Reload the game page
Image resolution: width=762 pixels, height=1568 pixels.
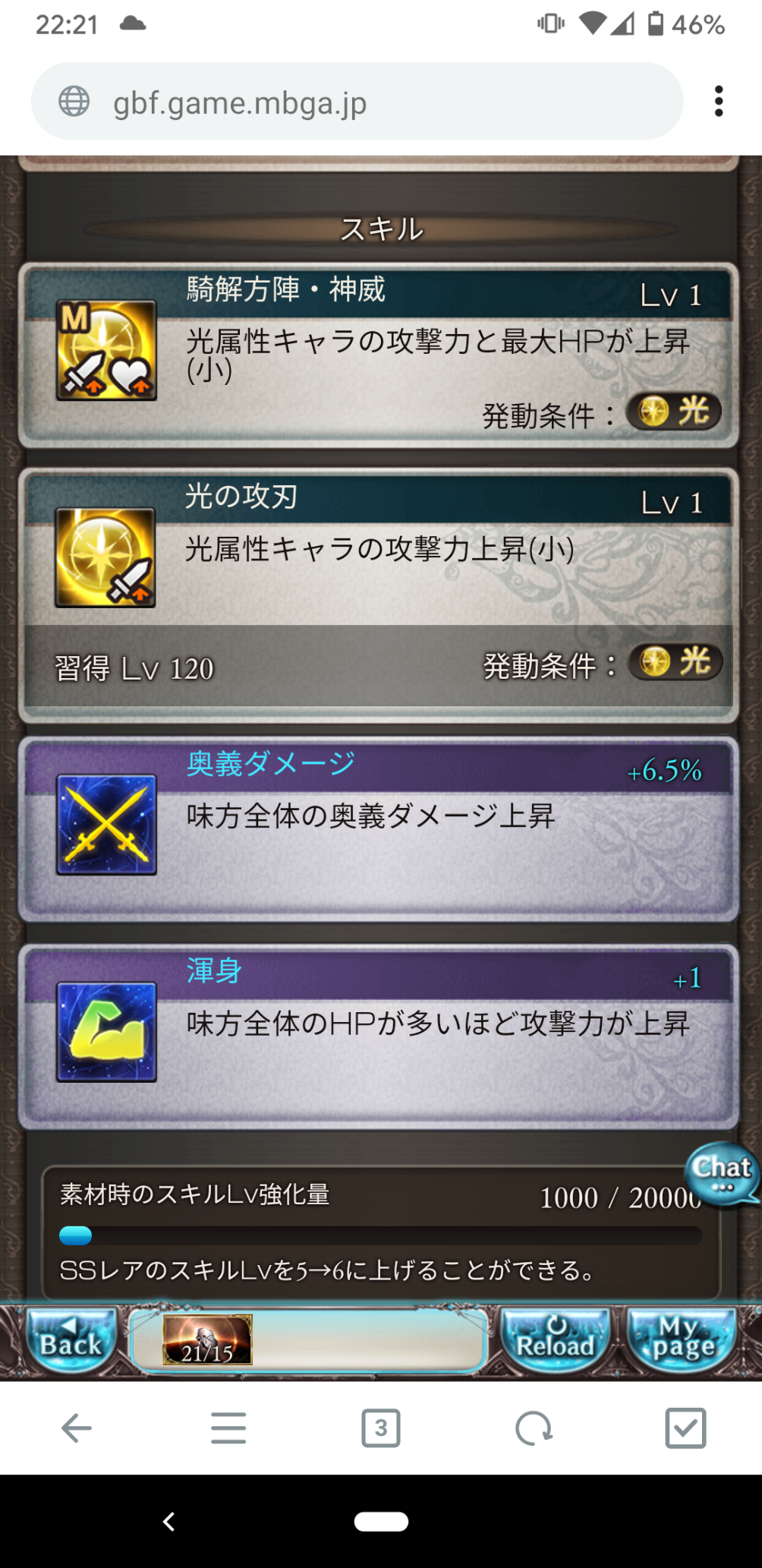click(556, 1339)
